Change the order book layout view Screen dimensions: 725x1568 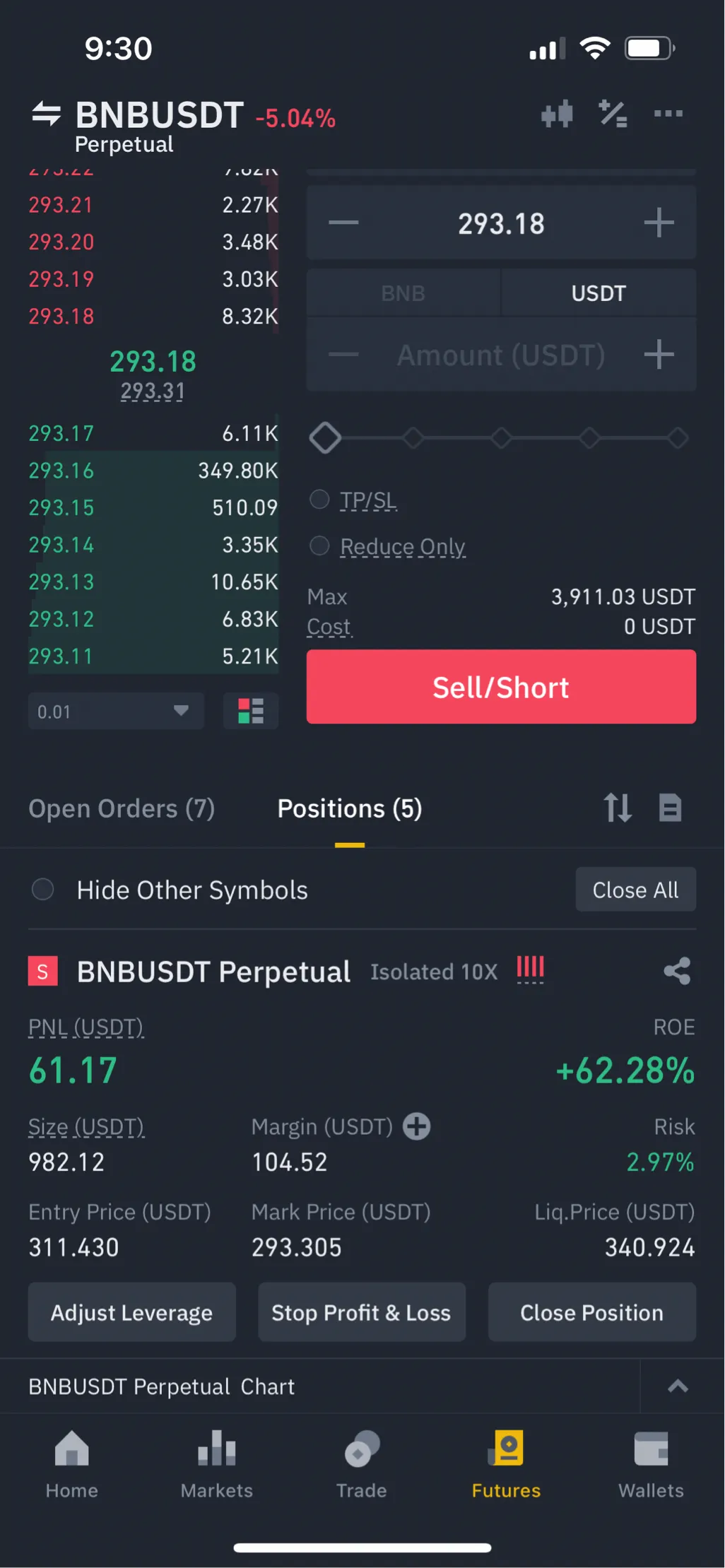(x=251, y=711)
